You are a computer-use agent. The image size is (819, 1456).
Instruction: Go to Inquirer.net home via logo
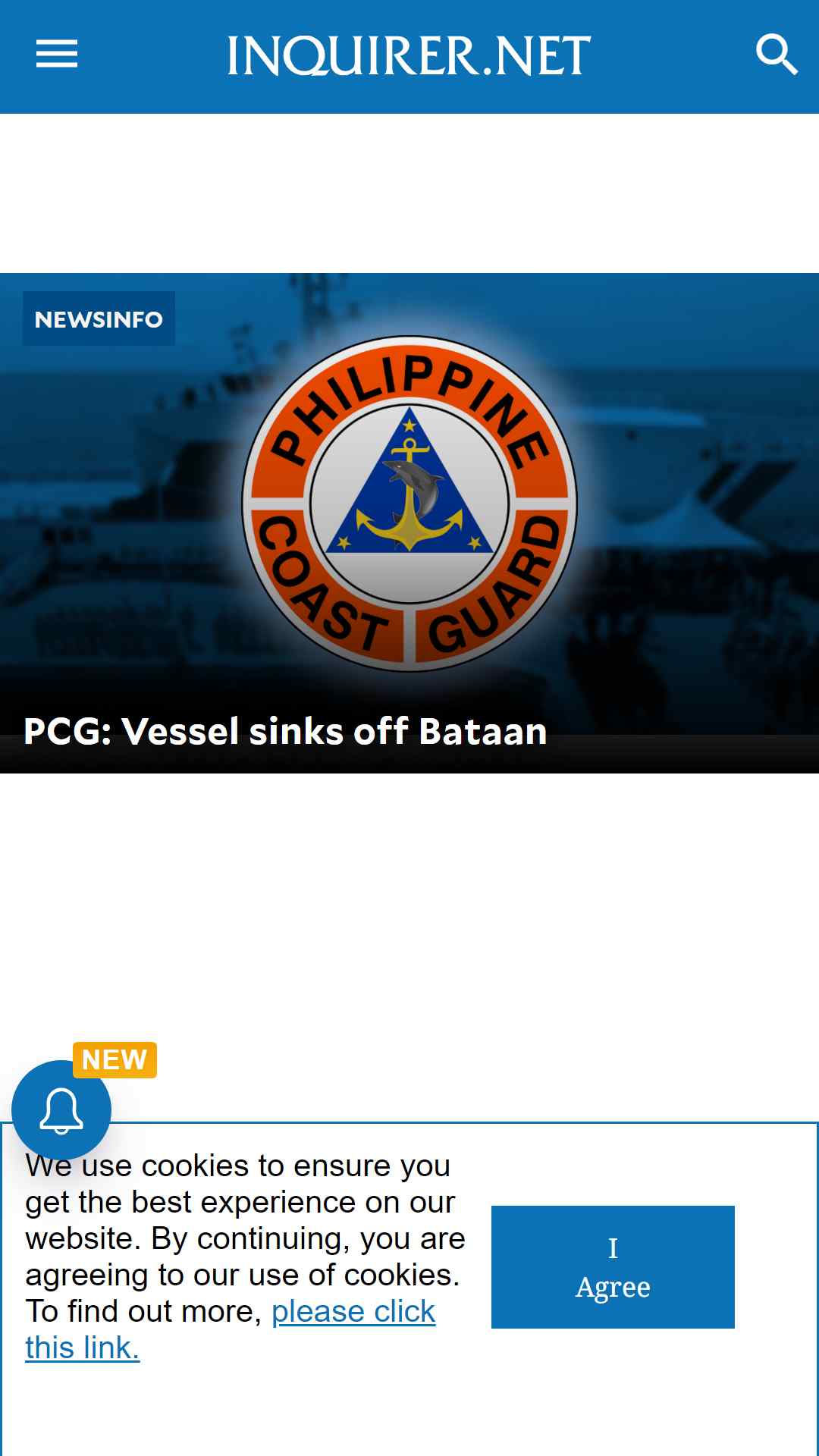point(409,55)
